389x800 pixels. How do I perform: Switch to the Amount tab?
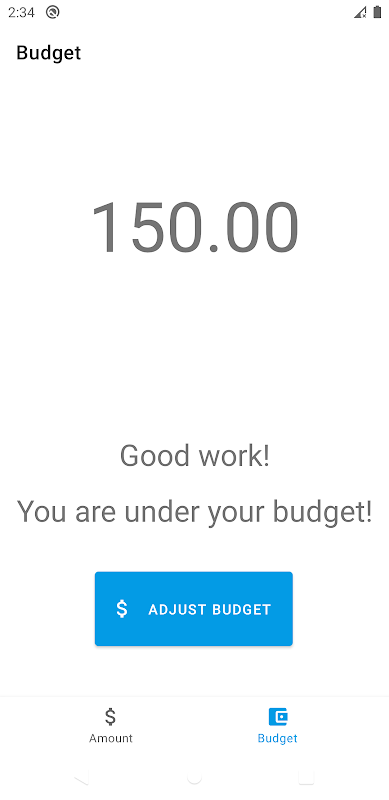coord(111,726)
